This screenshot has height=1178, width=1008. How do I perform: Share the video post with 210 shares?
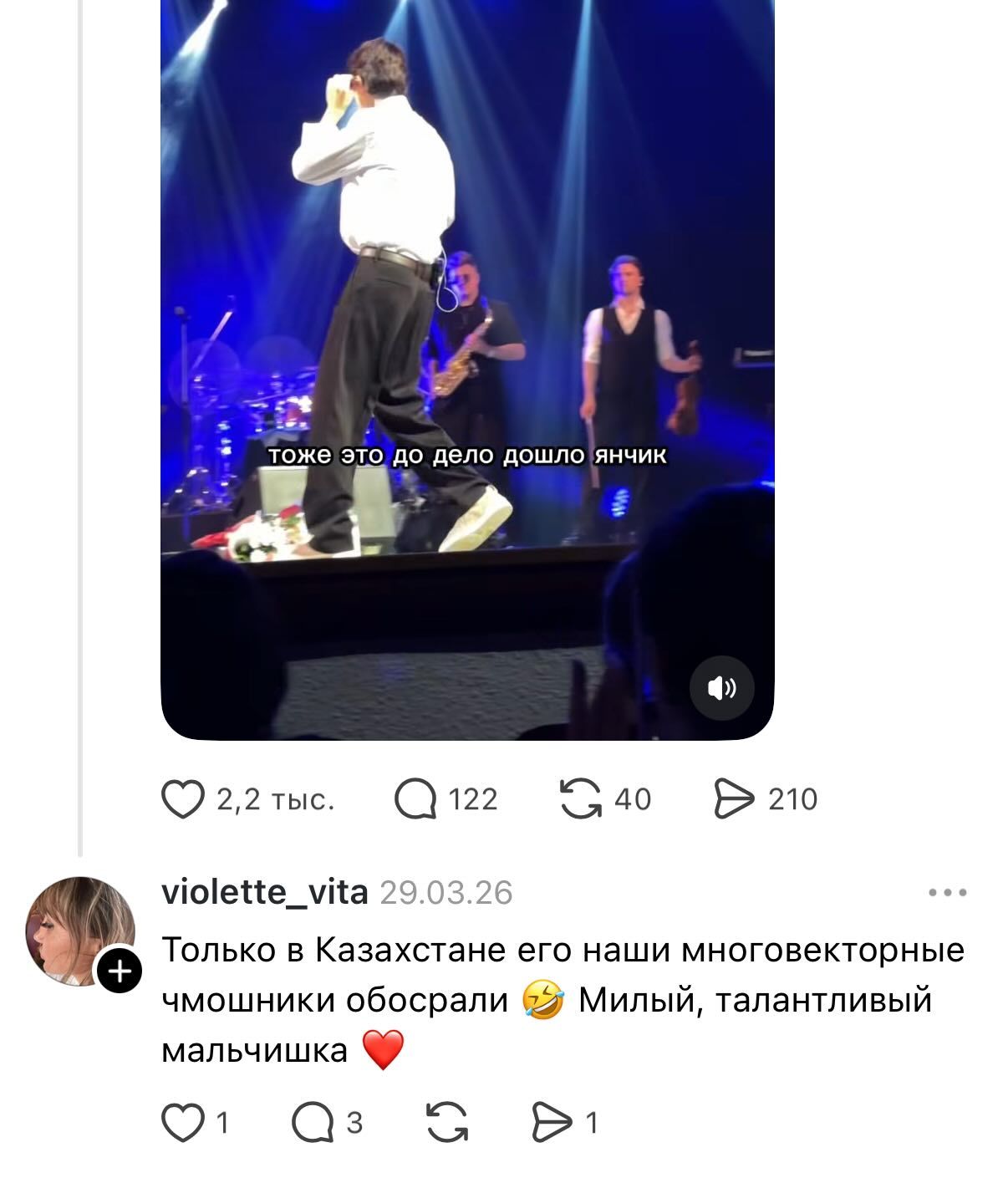[x=734, y=799]
